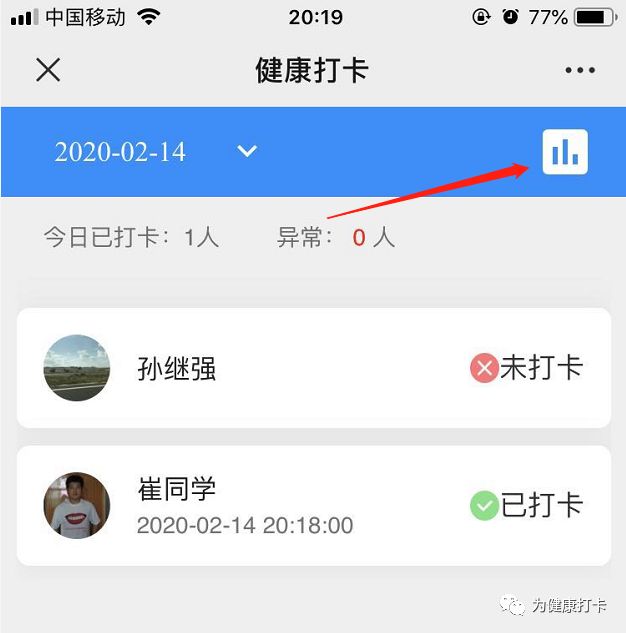Screen dimensions: 626x633
Task: View 崔同学's check-in details
Action: tap(313, 505)
